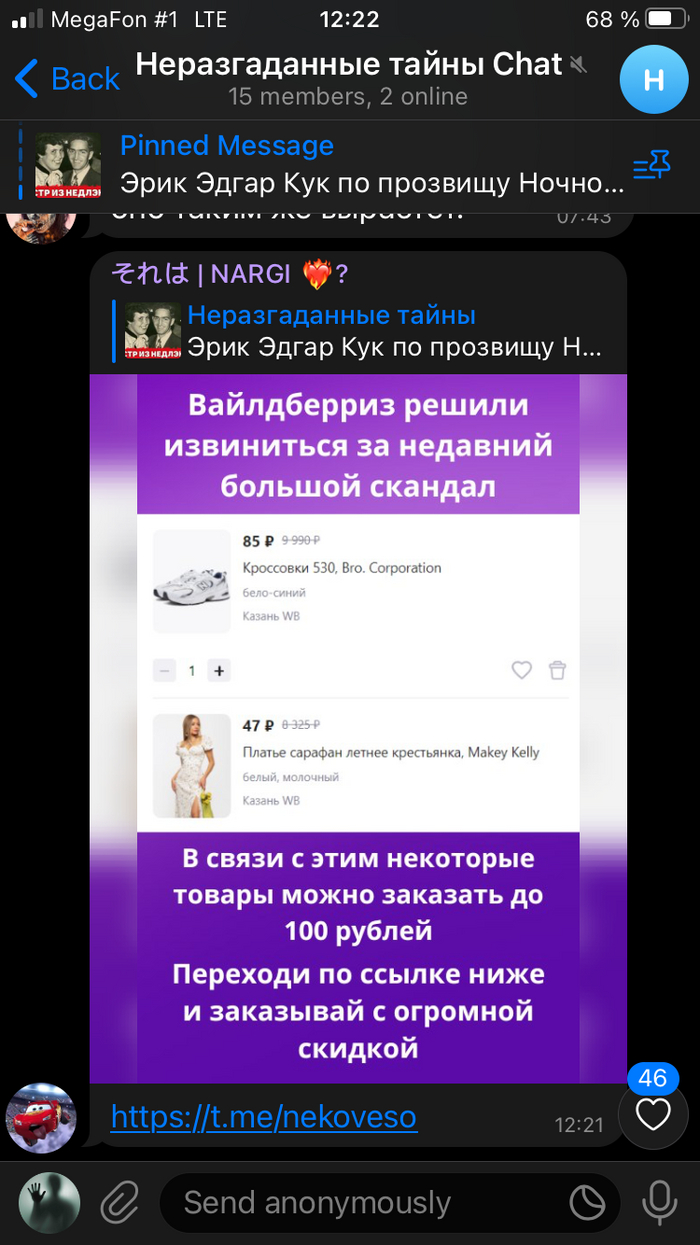Viewport: 700px width, 1245px height.
Task: Open the NARGI sender name
Action: point(230,274)
